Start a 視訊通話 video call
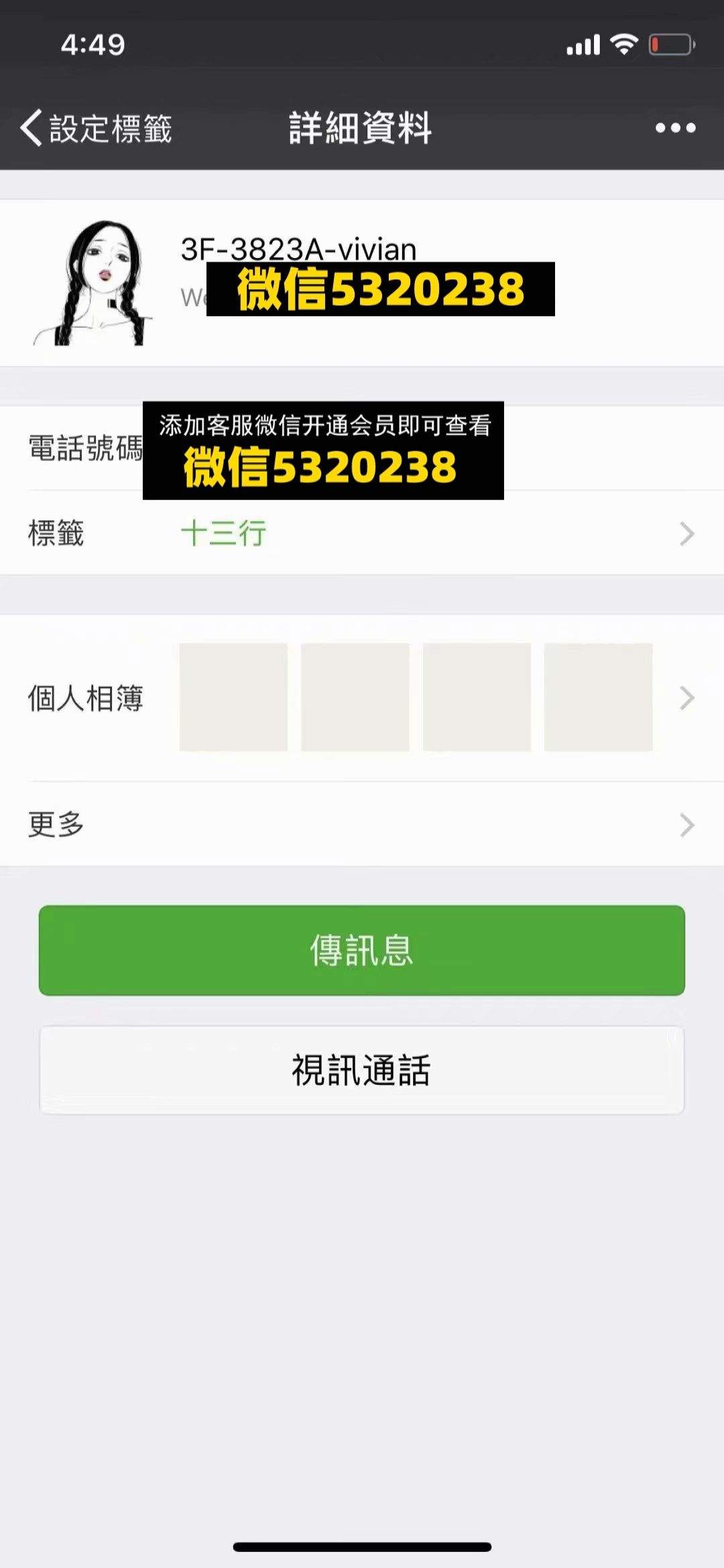Image resolution: width=724 pixels, height=1568 pixels. pos(362,1070)
